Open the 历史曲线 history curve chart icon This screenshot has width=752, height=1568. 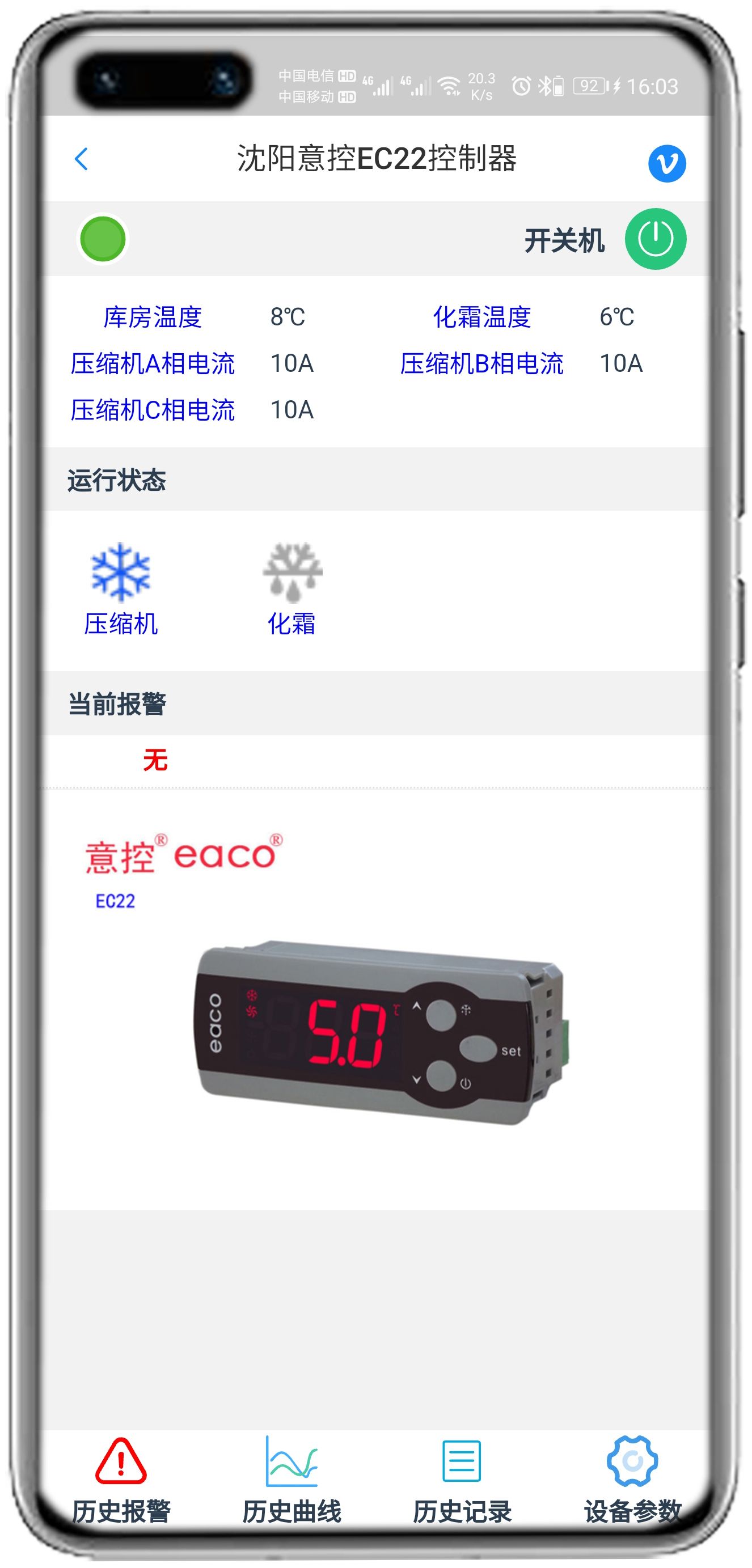click(x=291, y=1473)
